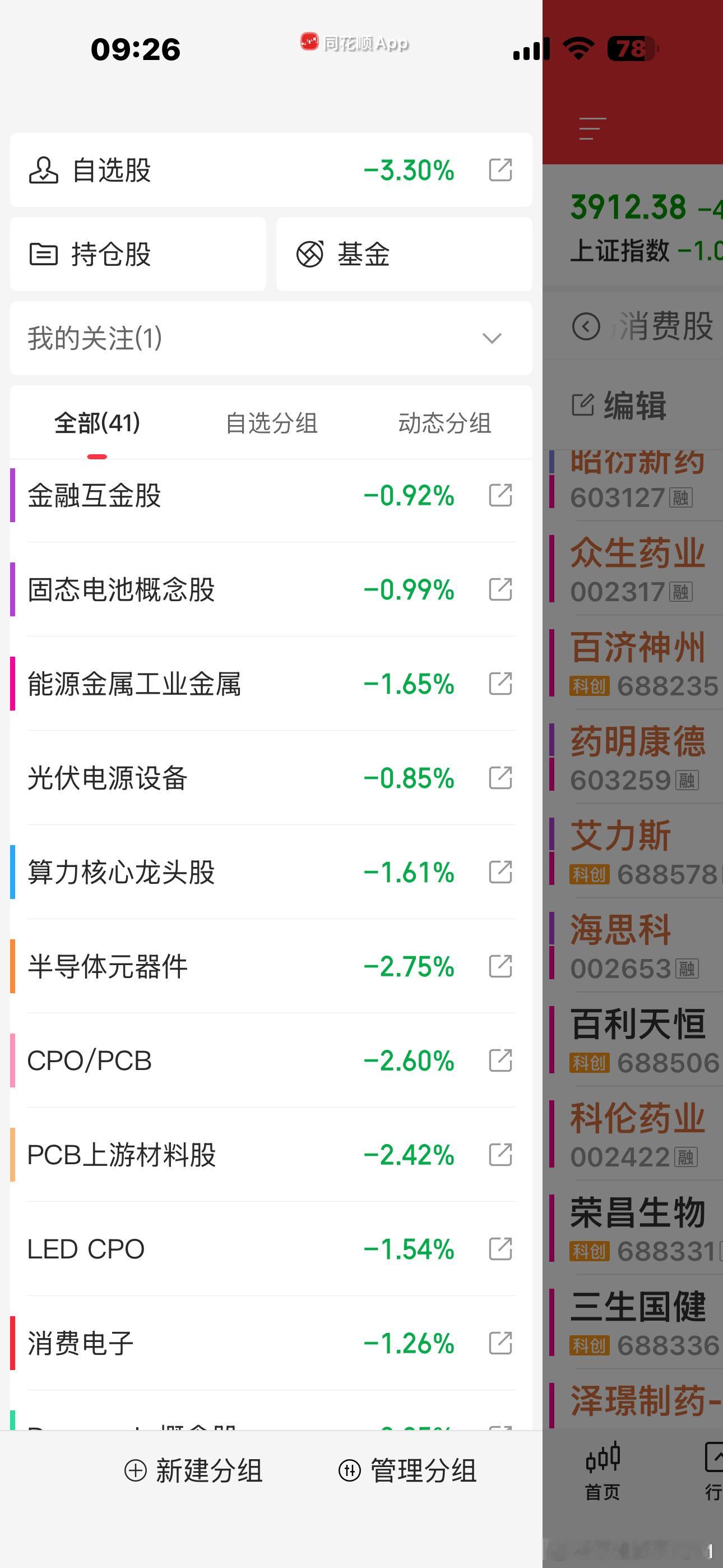Switch to the 自选分组 tab
The width and height of the screenshot is (723, 1568).
(x=271, y=422)
